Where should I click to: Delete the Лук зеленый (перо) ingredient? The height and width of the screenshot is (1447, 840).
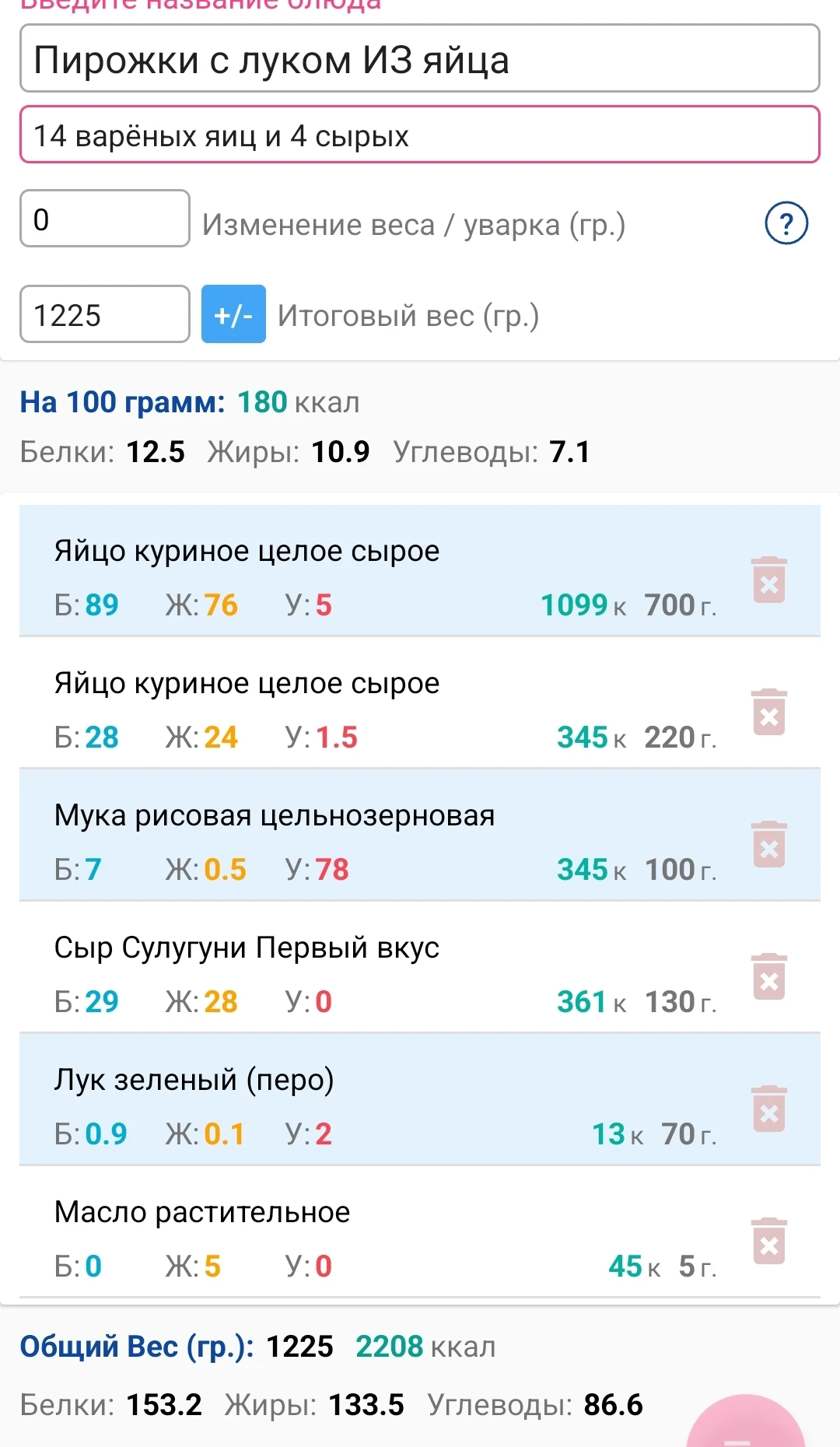pos(768,1109)
